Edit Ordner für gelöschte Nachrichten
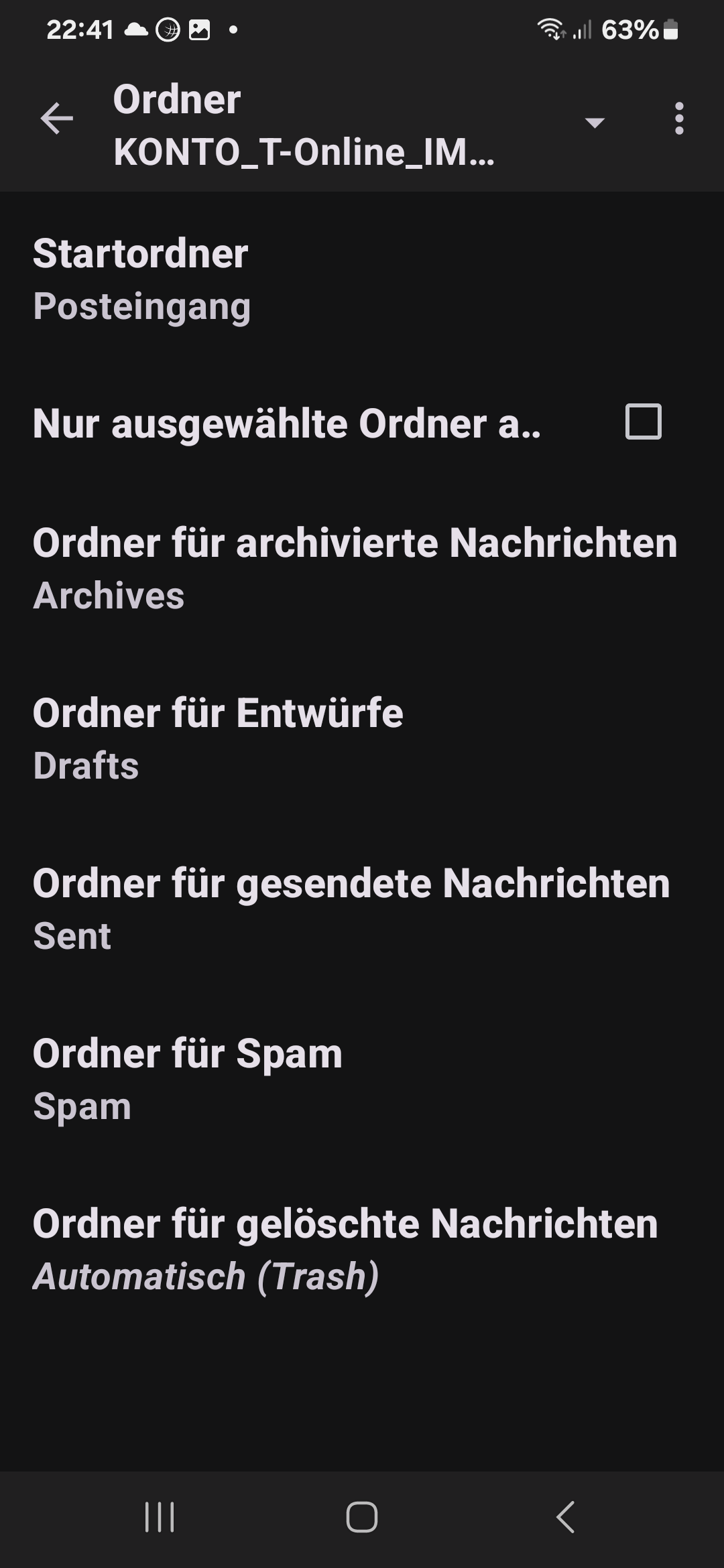724x1568 pixels. point(362,1250)
